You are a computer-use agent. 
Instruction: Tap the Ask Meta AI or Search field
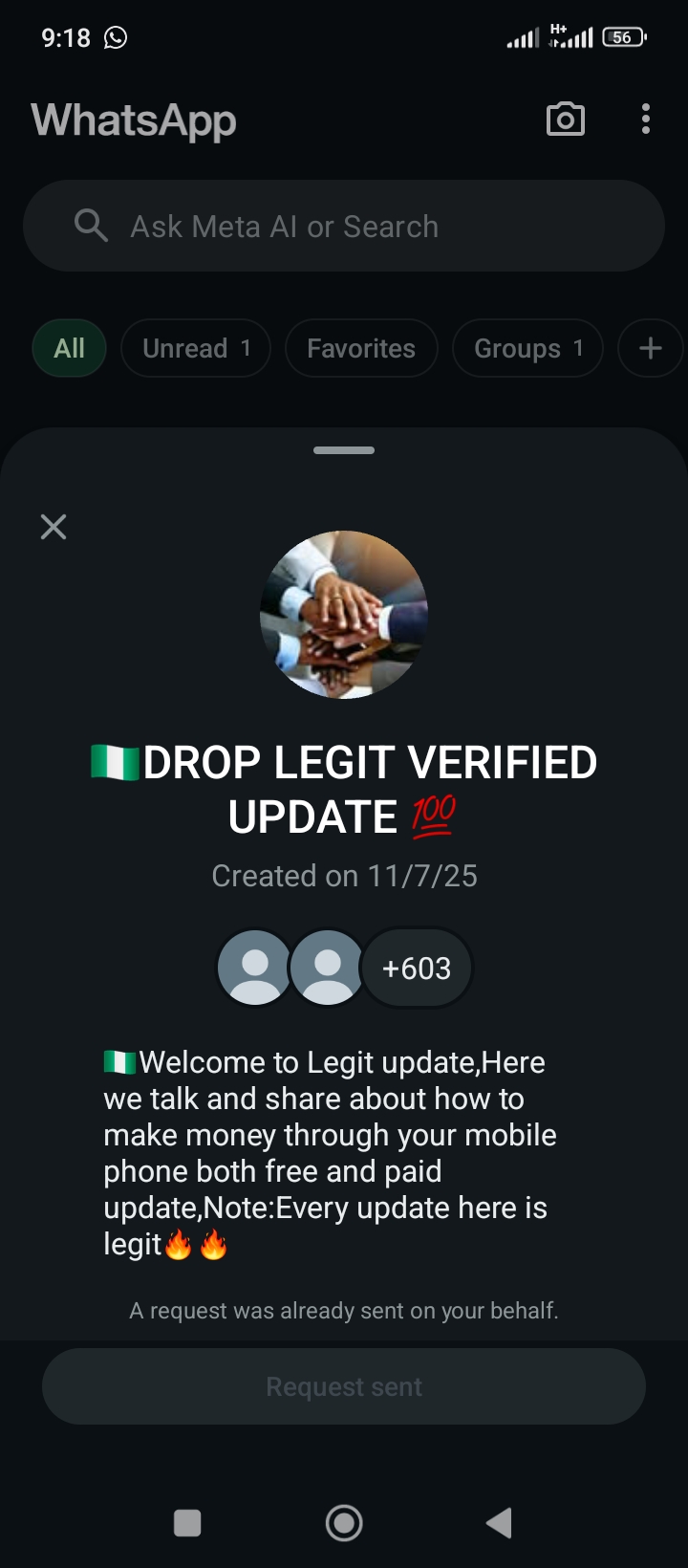click(x=344, y=227)
